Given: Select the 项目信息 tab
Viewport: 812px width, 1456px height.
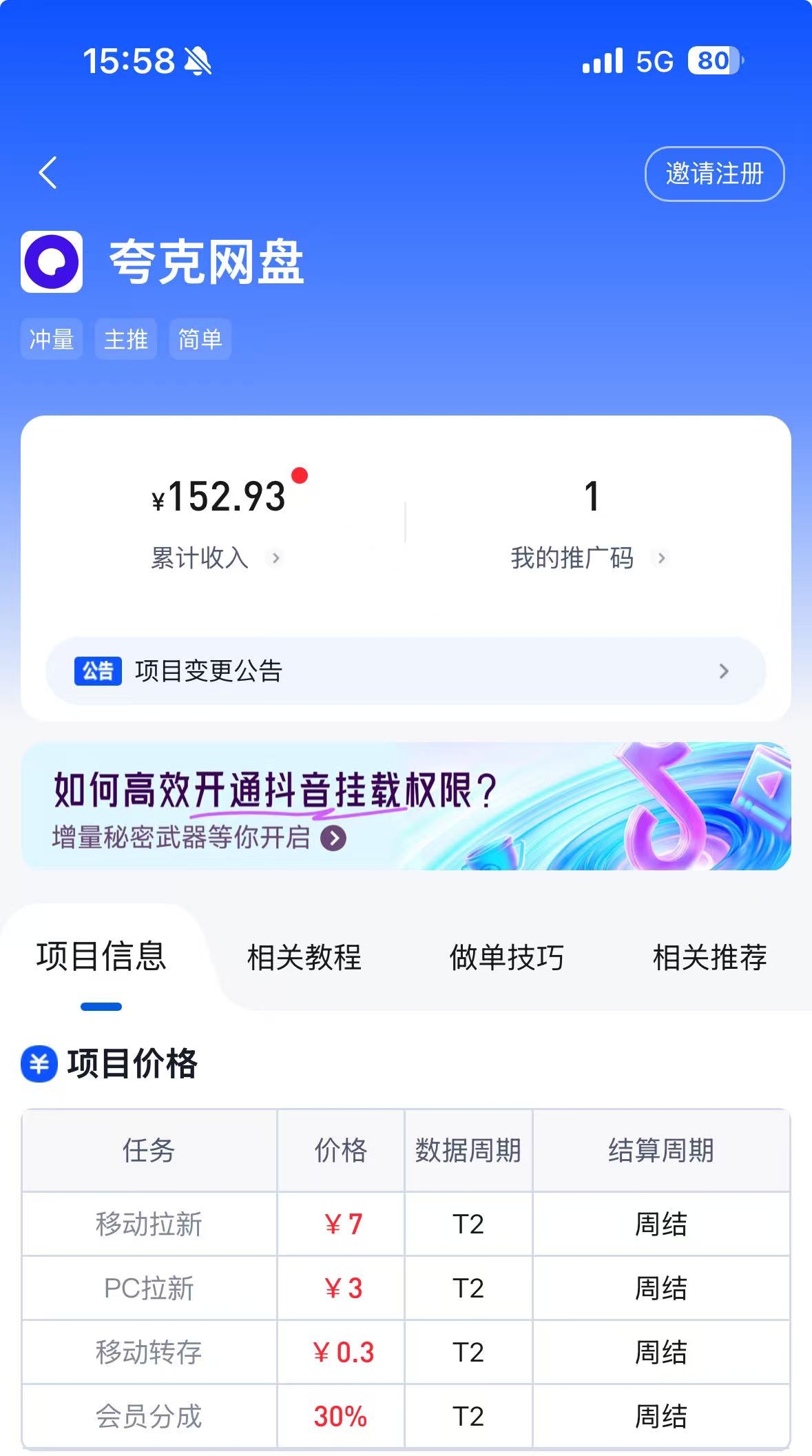Looking at the screenshot, I should point(101,956).
